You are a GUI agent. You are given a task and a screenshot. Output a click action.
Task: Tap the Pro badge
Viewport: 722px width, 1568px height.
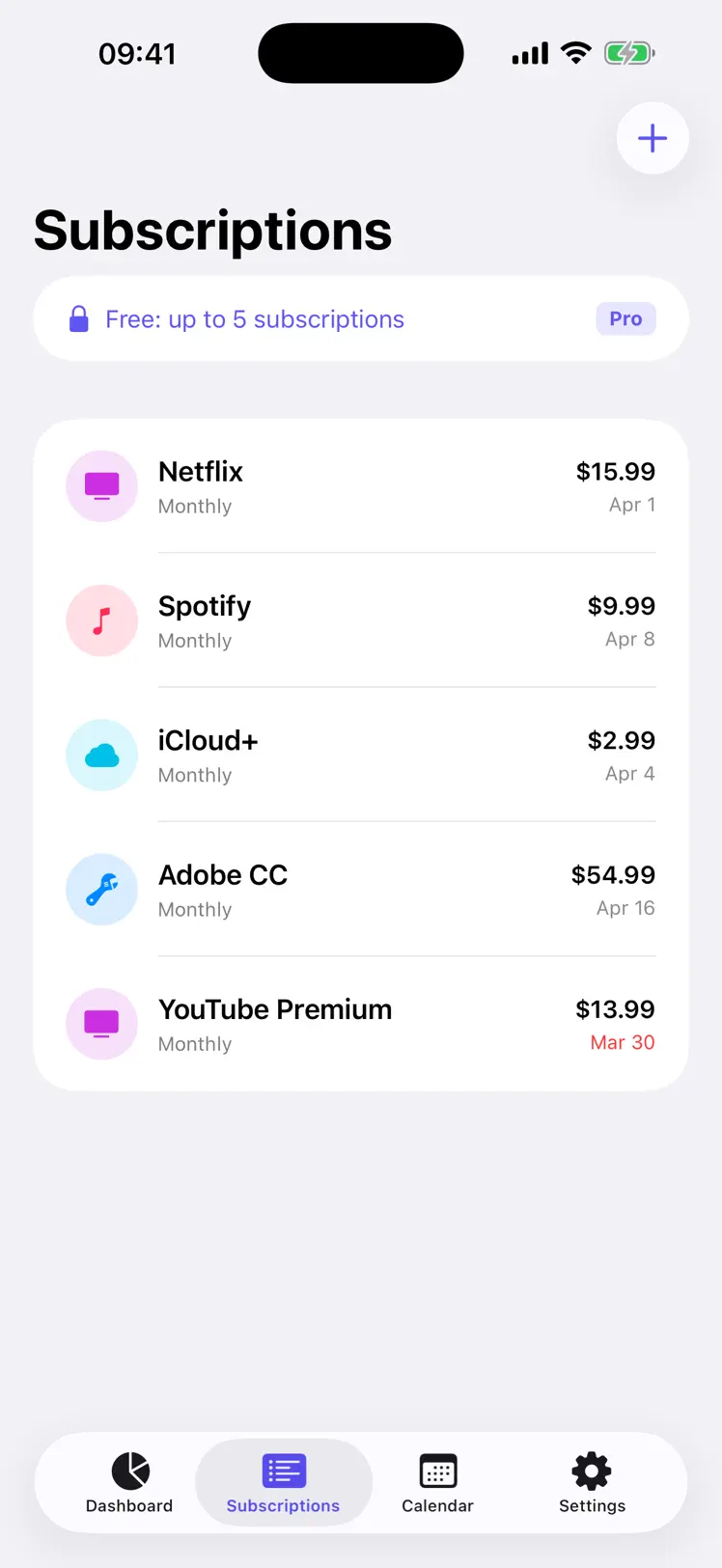(x=625, y=318)
